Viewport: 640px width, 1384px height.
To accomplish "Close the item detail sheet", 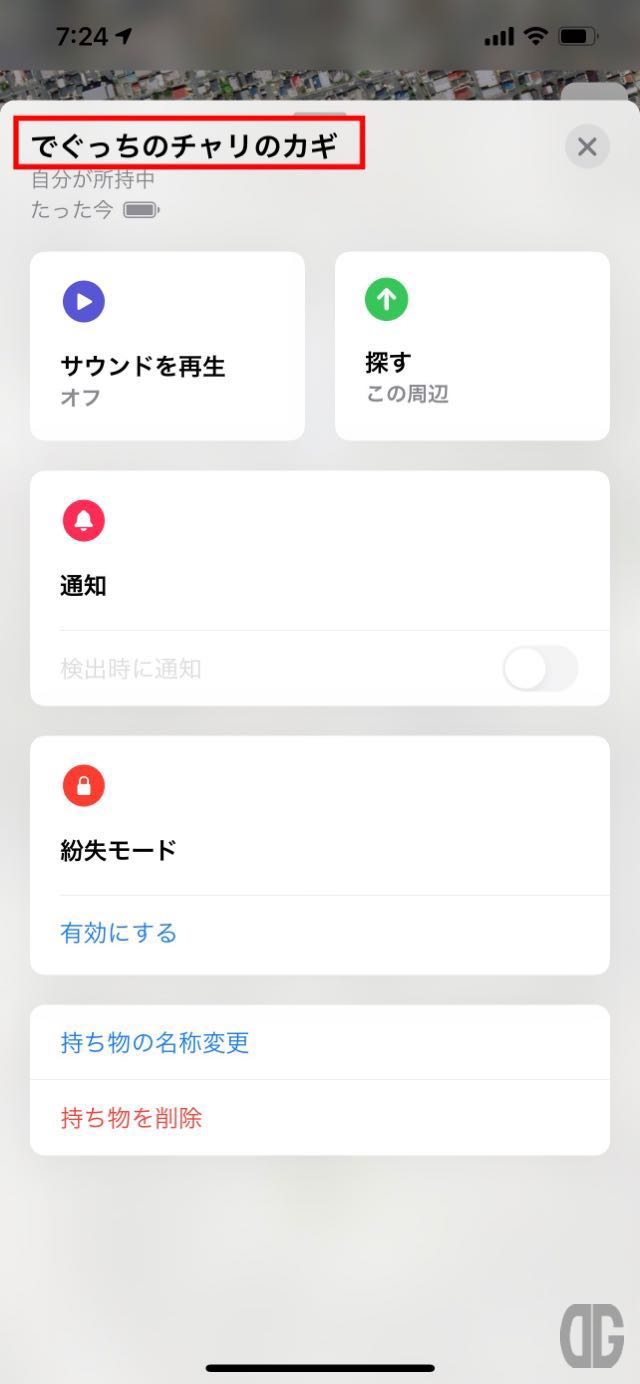I will (x=587, y=147).
